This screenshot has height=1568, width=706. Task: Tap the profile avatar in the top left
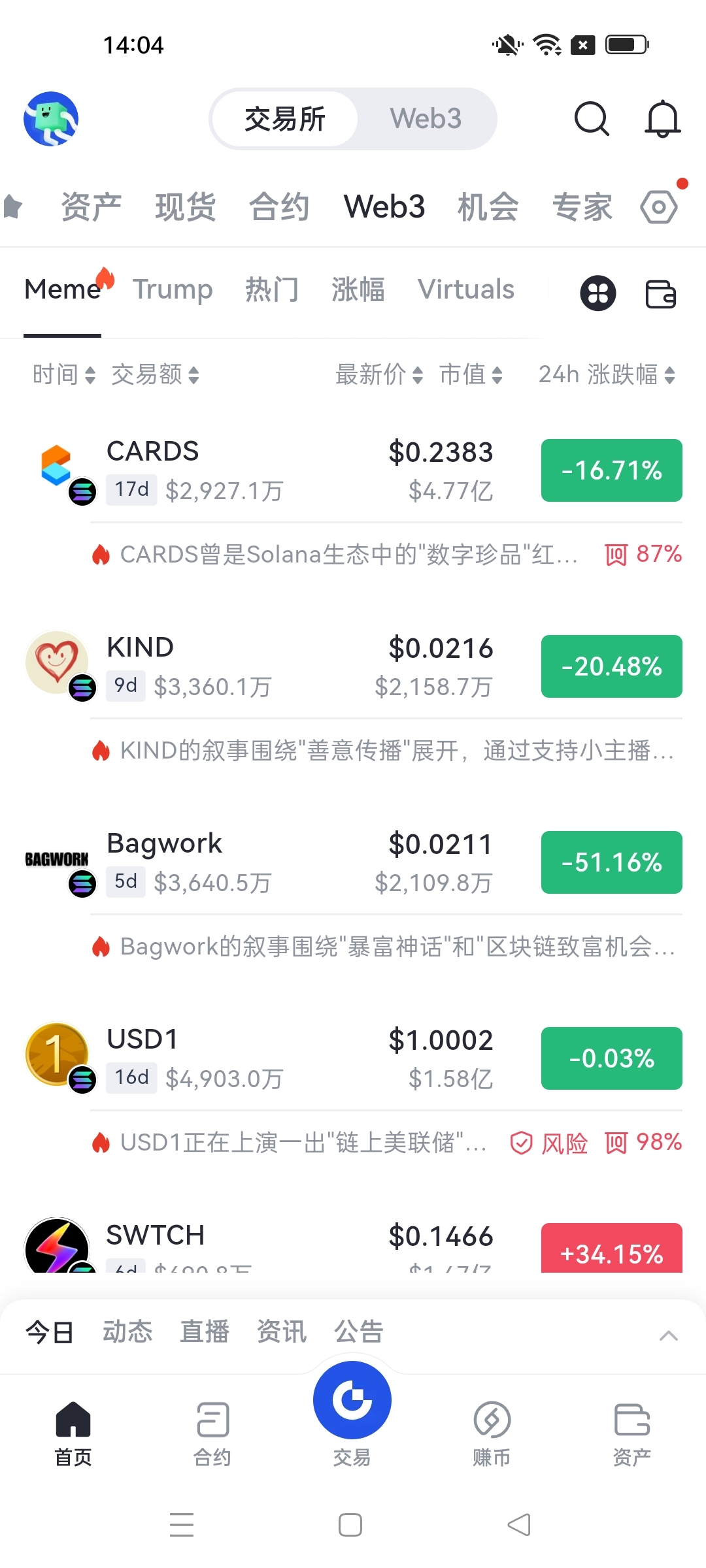click(51, 118)
